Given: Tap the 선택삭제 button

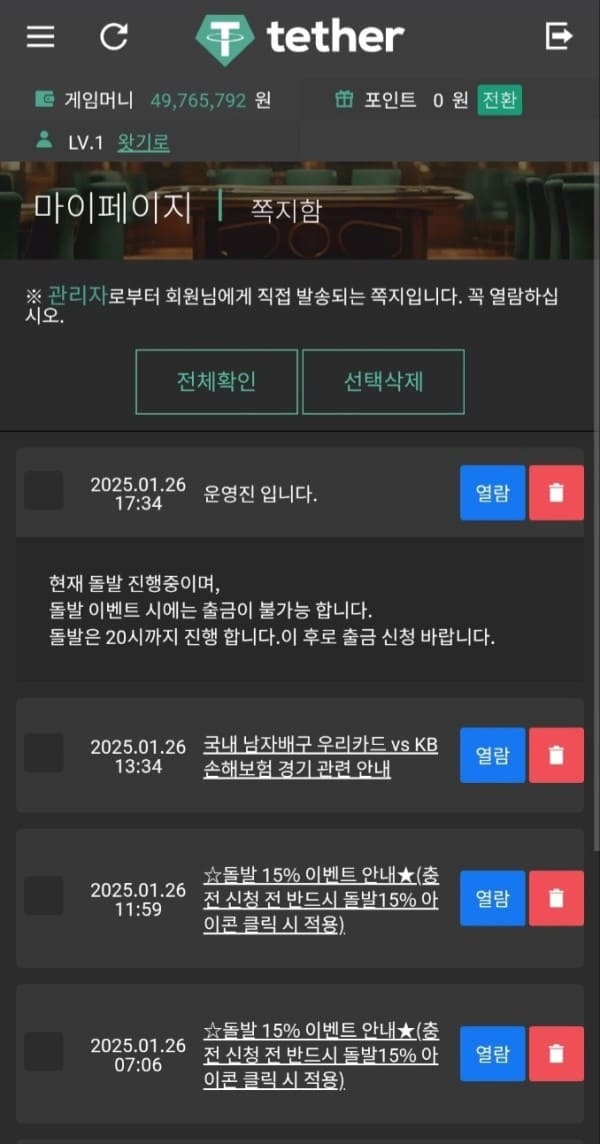Looking at the screenshot, I should pyautogui.click(x=383, y=382).
